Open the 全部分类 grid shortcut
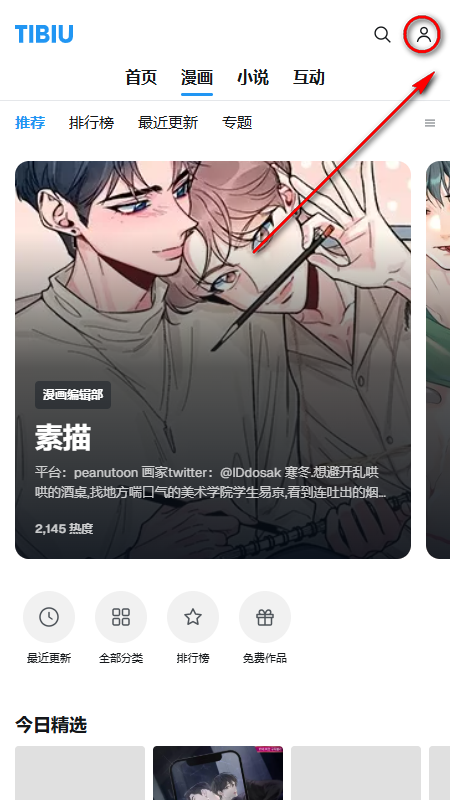Screen dimensions: 450x800 pos(121,628)
